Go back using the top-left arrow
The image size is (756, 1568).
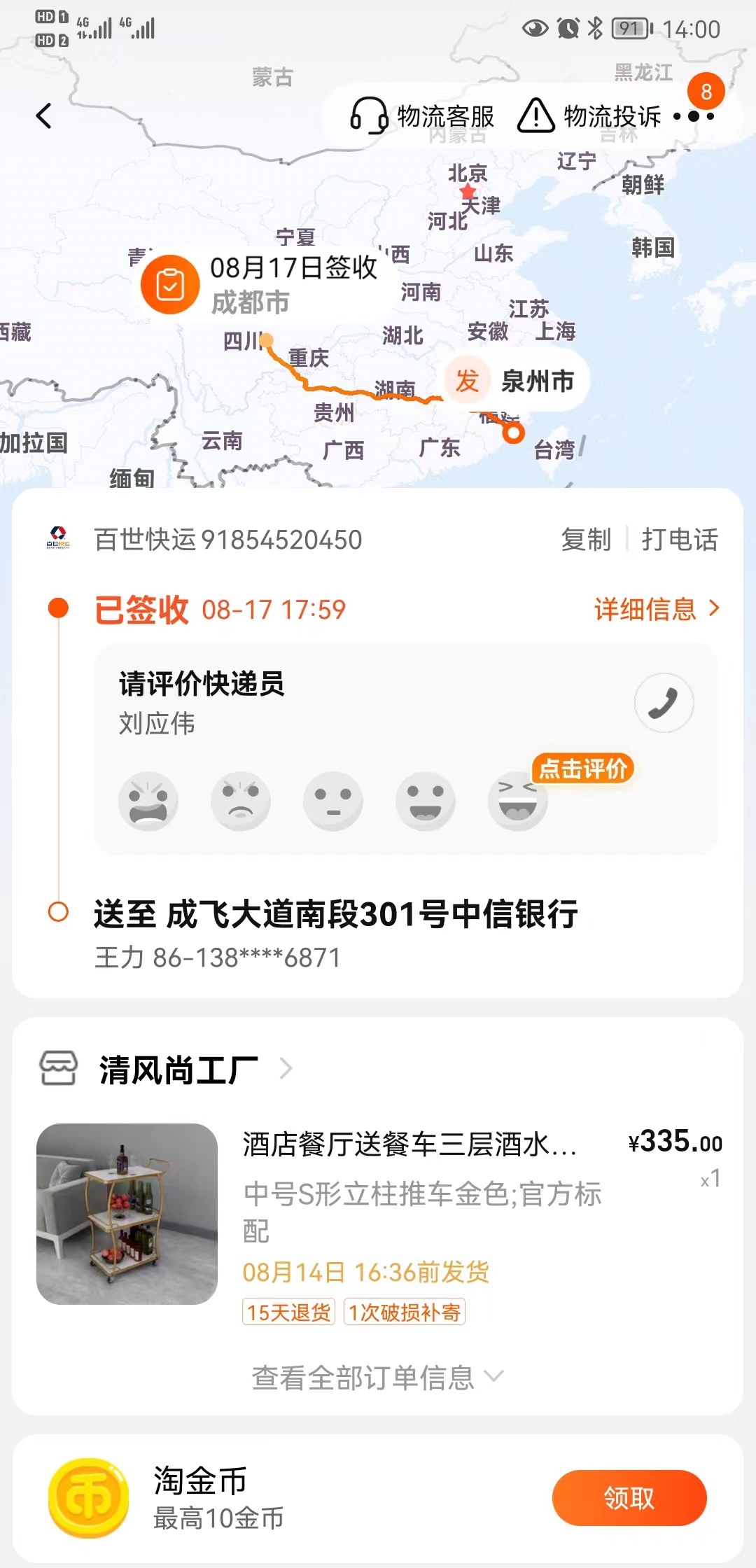tap(44, 116)
